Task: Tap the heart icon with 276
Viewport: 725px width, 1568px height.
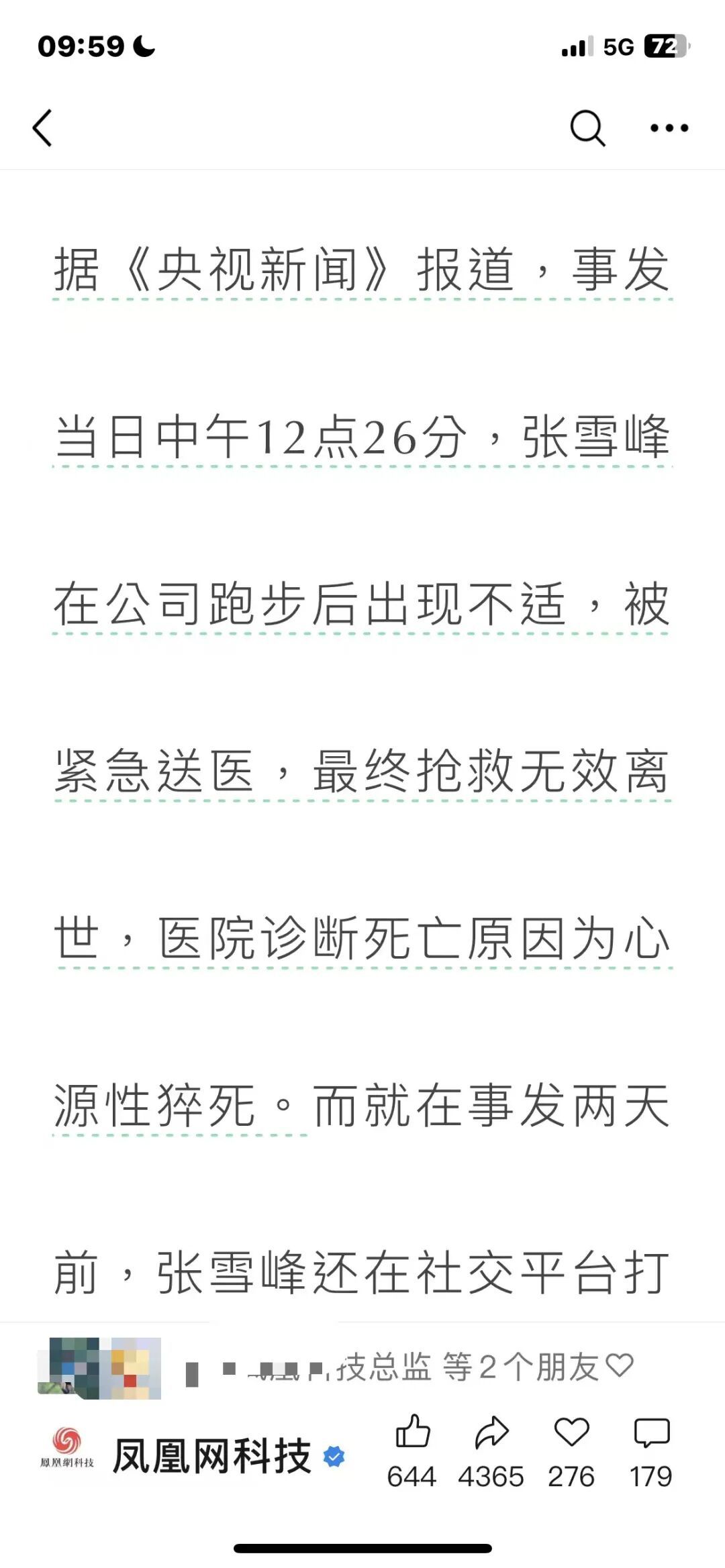Action: coord(571,1432)
